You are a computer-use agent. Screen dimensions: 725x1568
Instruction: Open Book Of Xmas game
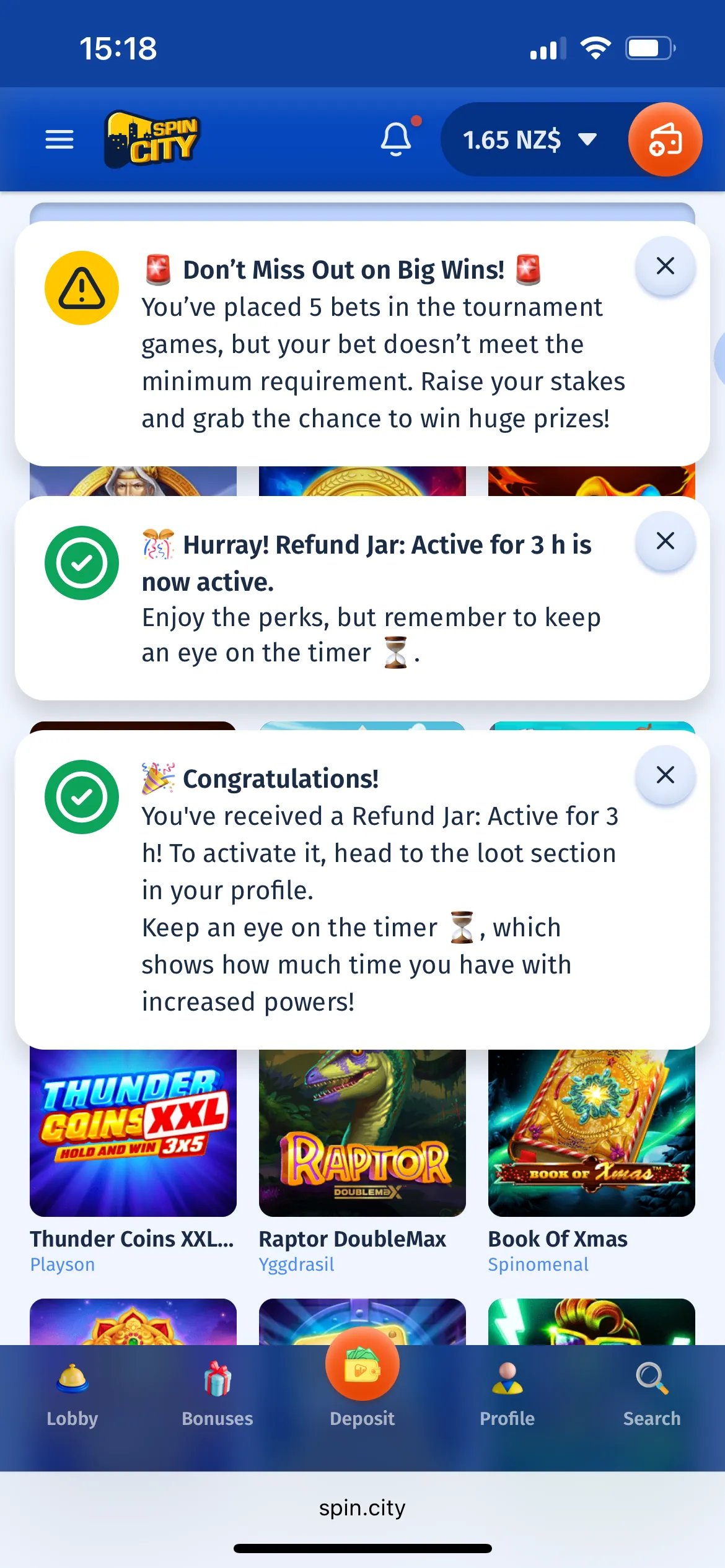coord(591,1133)
